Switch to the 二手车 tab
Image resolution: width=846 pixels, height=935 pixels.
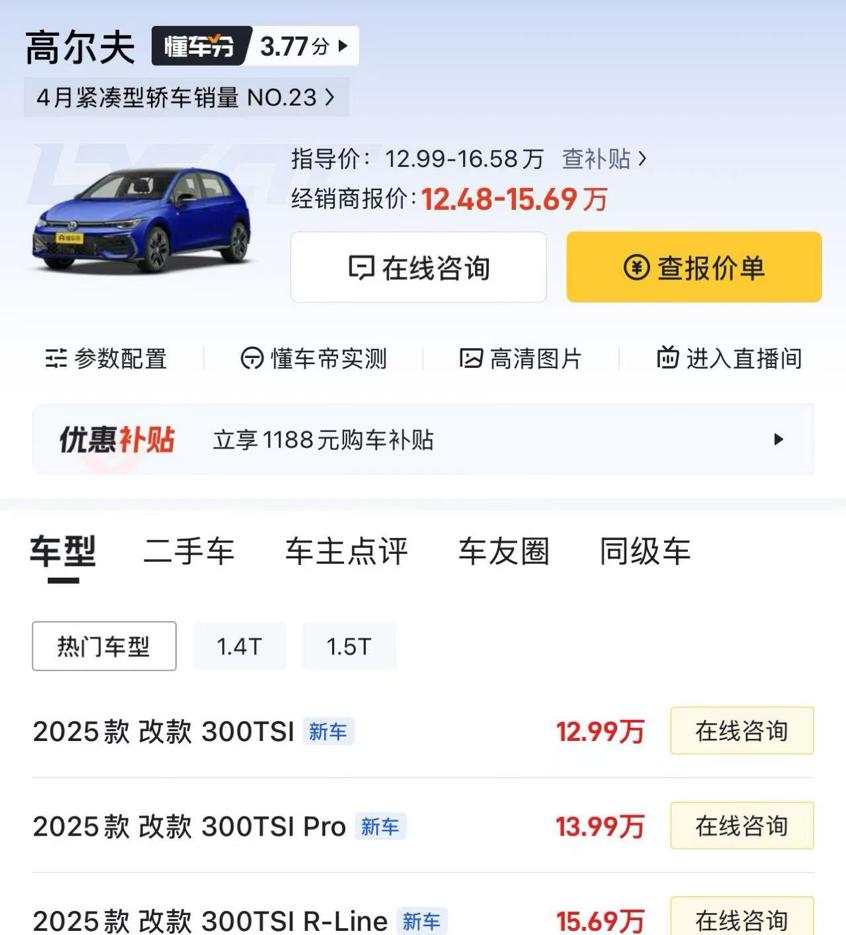point(189,551)
